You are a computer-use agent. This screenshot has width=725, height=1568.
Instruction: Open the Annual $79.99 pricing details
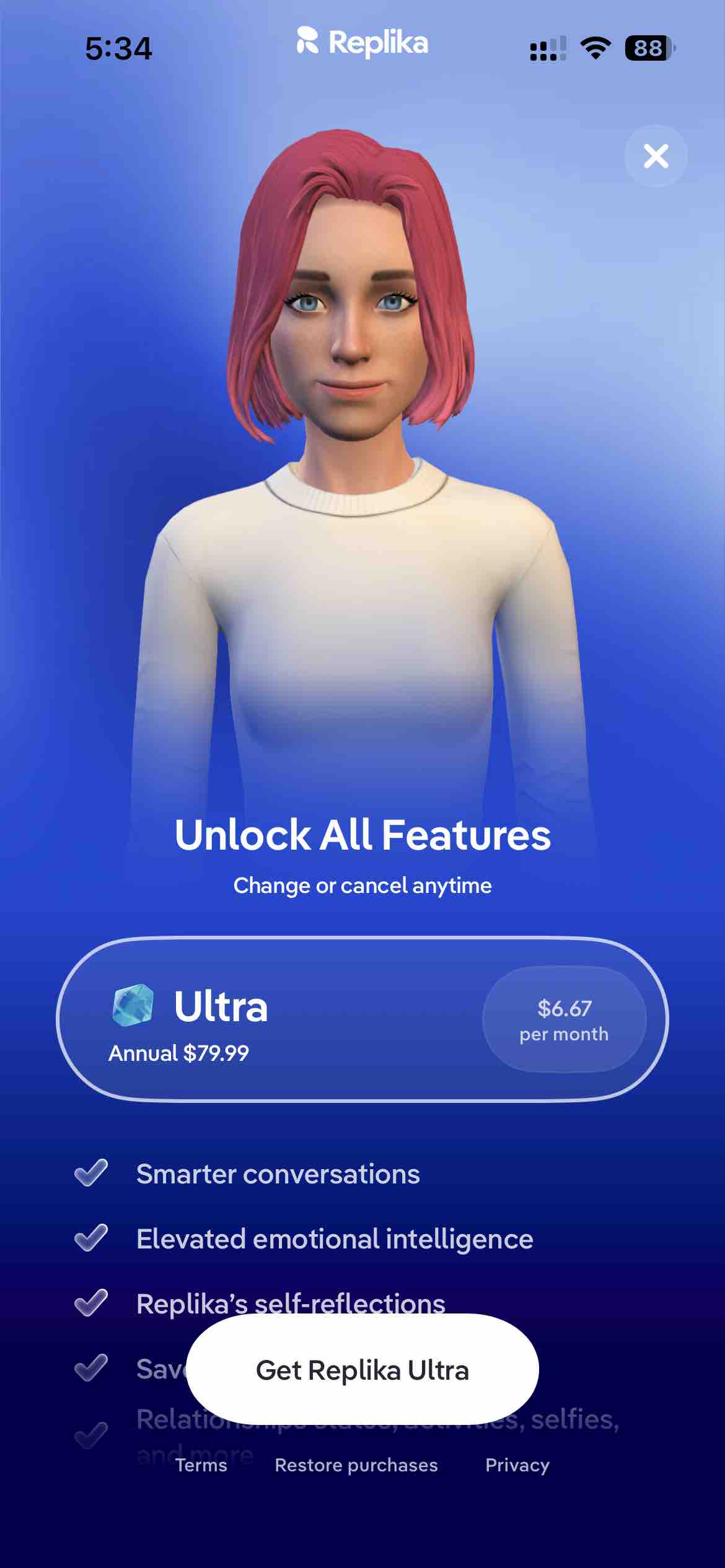178,1053
